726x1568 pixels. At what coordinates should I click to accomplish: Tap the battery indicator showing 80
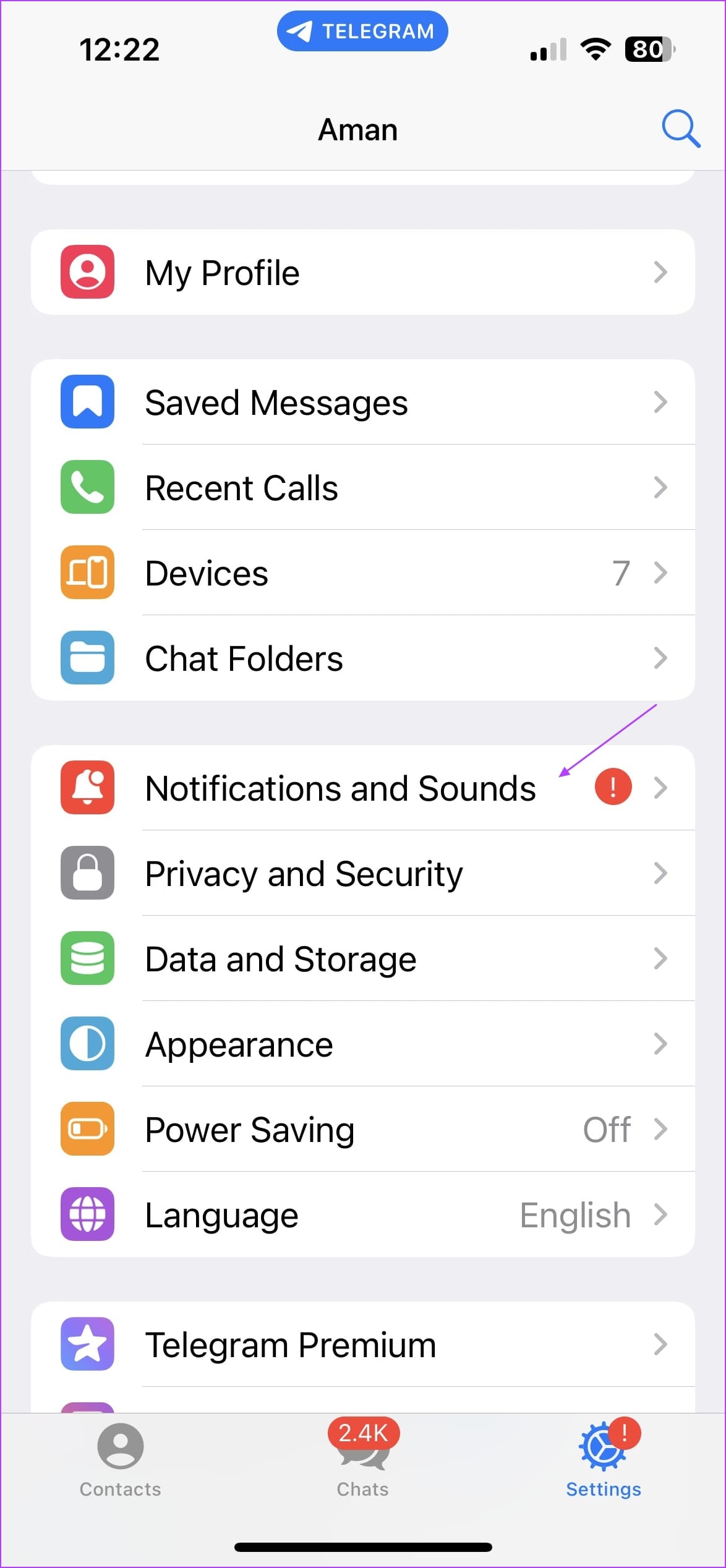coord(646,49)
